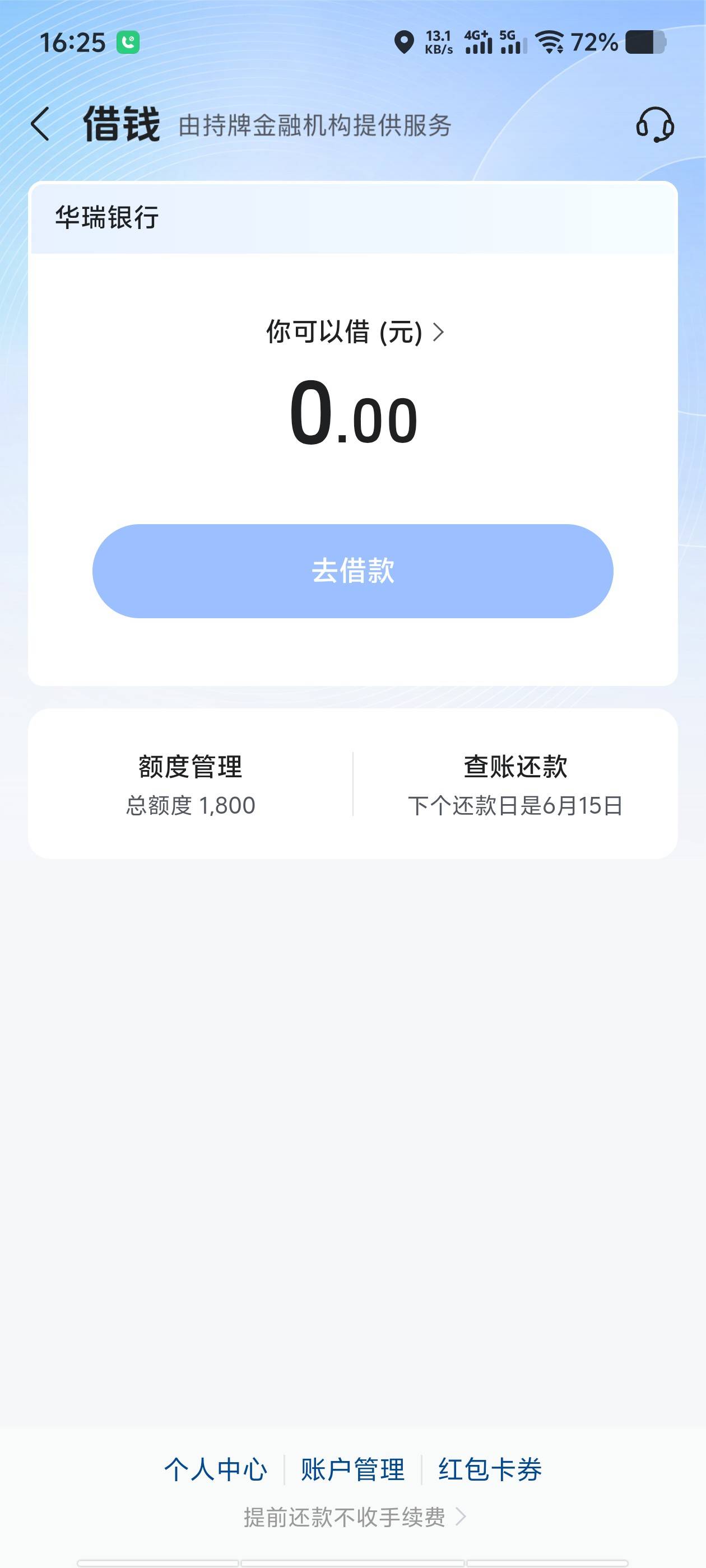Open 账户管理 link
The height and width of the screenshot is (1568, 706).
pyautogui.click(x=352, y=1469)
